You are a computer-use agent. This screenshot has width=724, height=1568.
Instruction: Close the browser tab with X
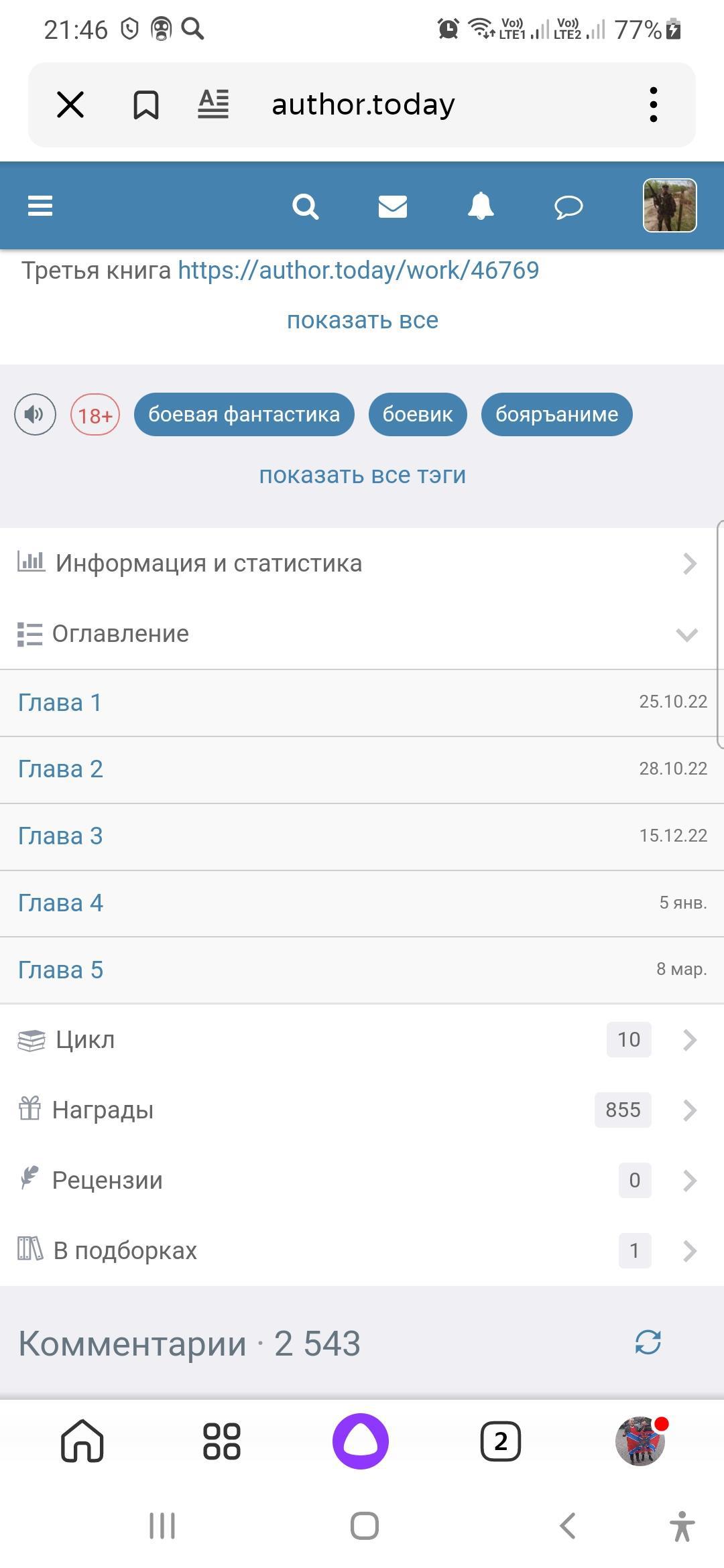click(70, 105)
